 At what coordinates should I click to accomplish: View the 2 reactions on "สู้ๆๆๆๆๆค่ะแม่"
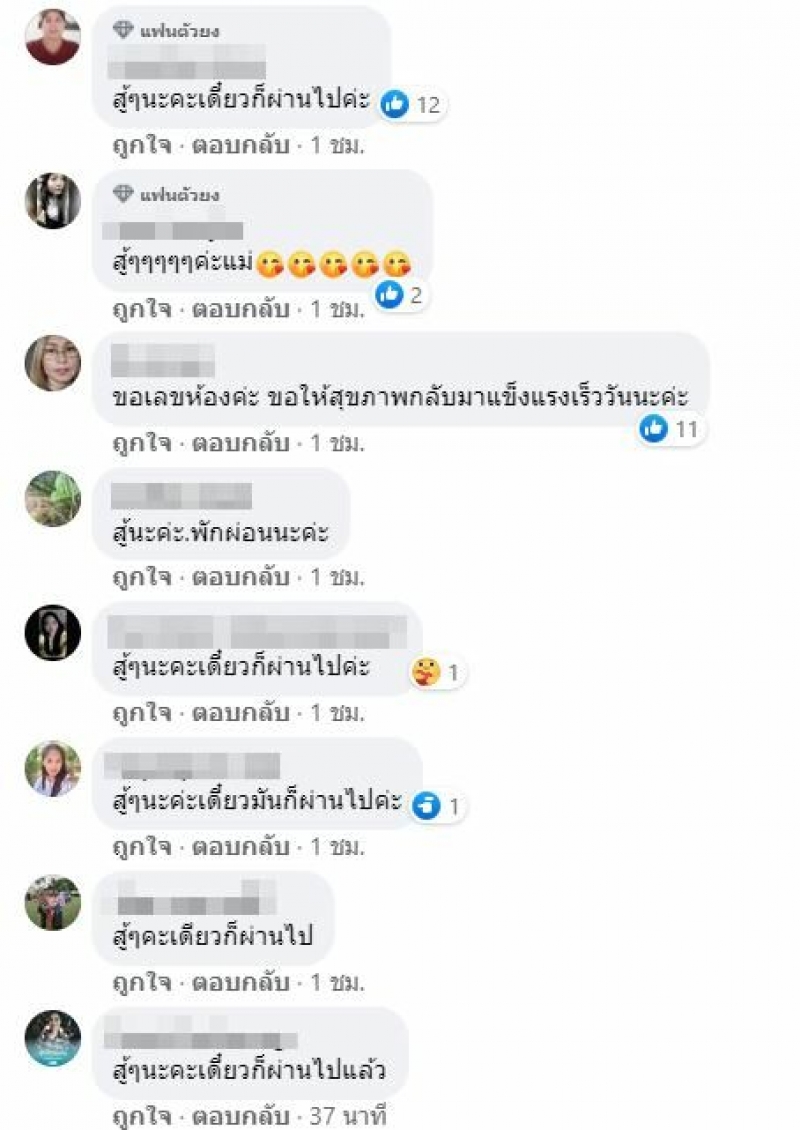click(x=402, y=293)
